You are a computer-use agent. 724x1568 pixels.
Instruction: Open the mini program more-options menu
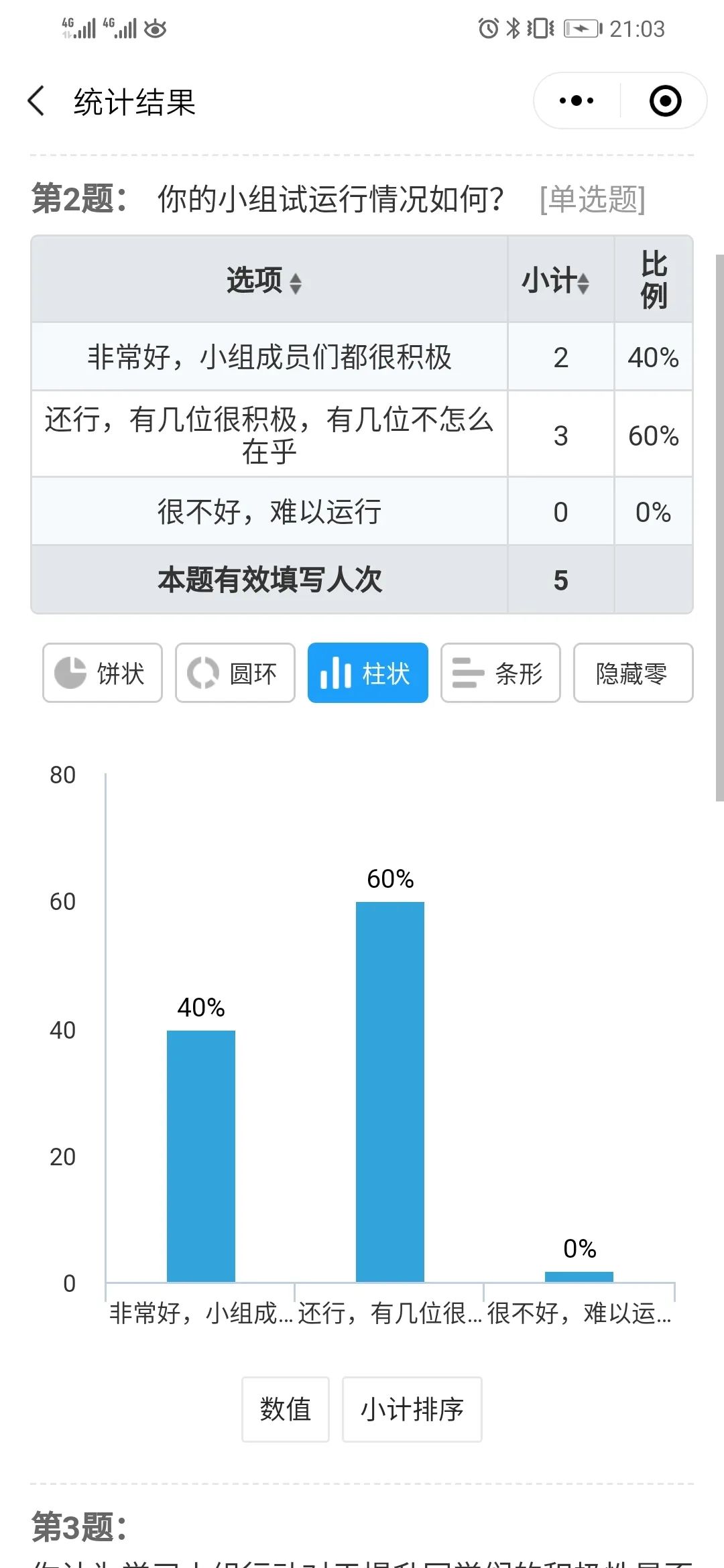577,101
